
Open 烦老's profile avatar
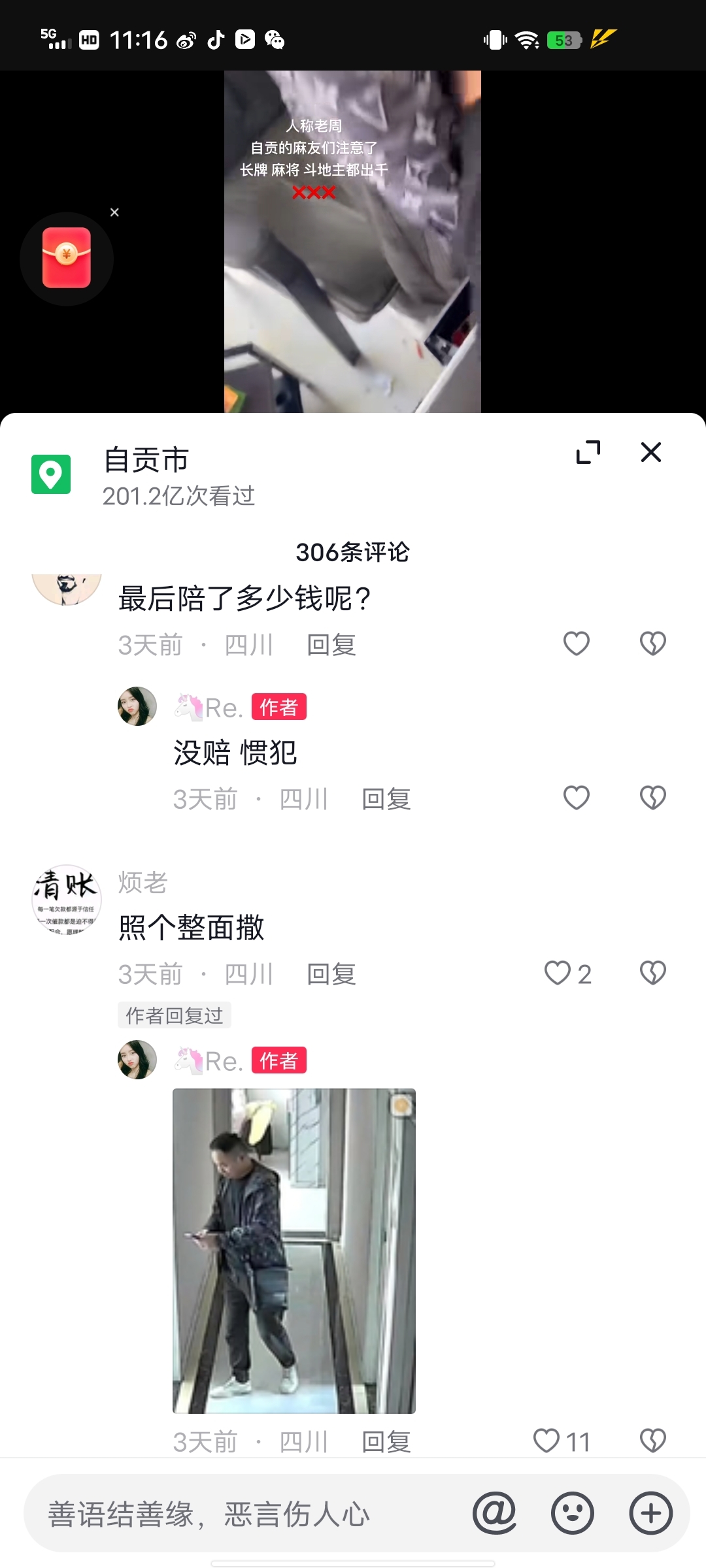[x=67, y=900]
